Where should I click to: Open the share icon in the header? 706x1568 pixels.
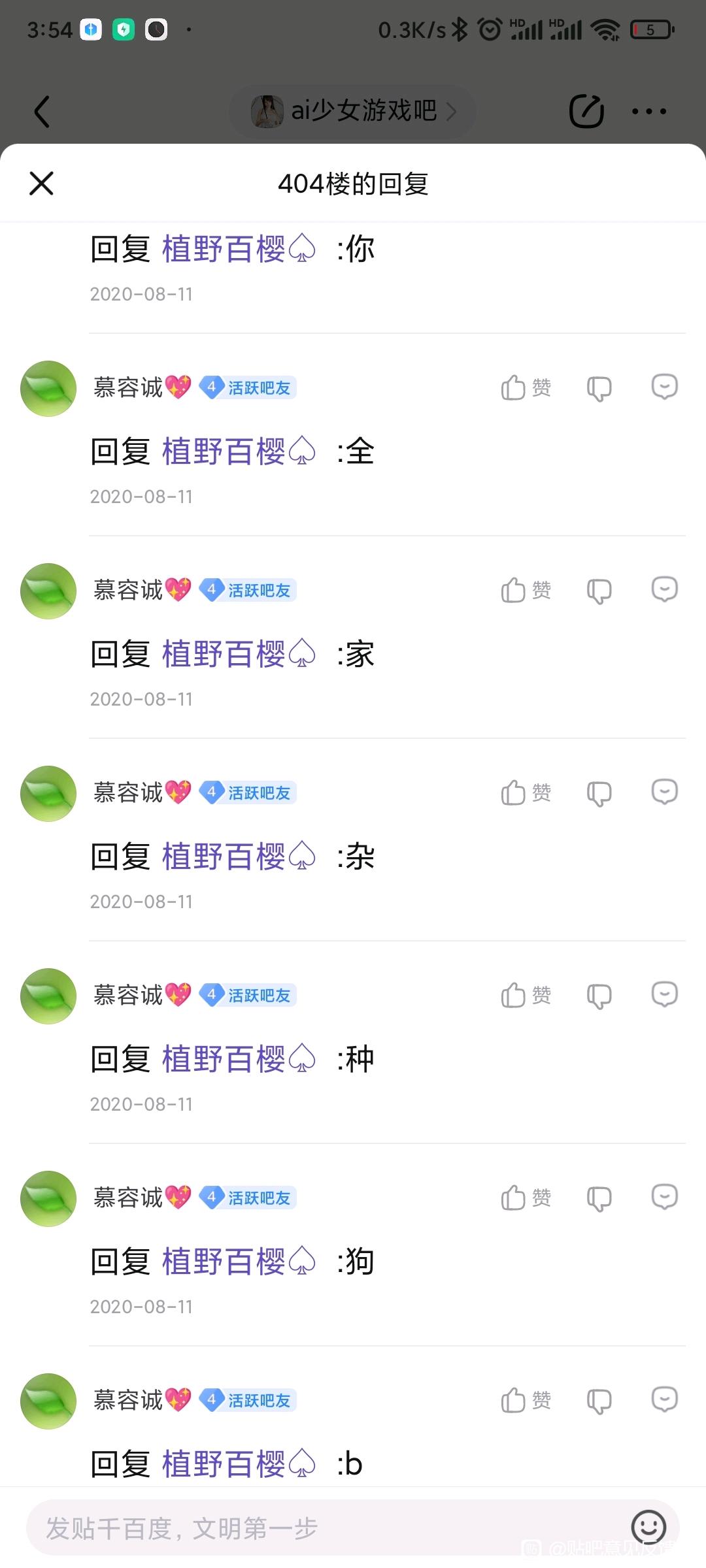pos(586,111)
